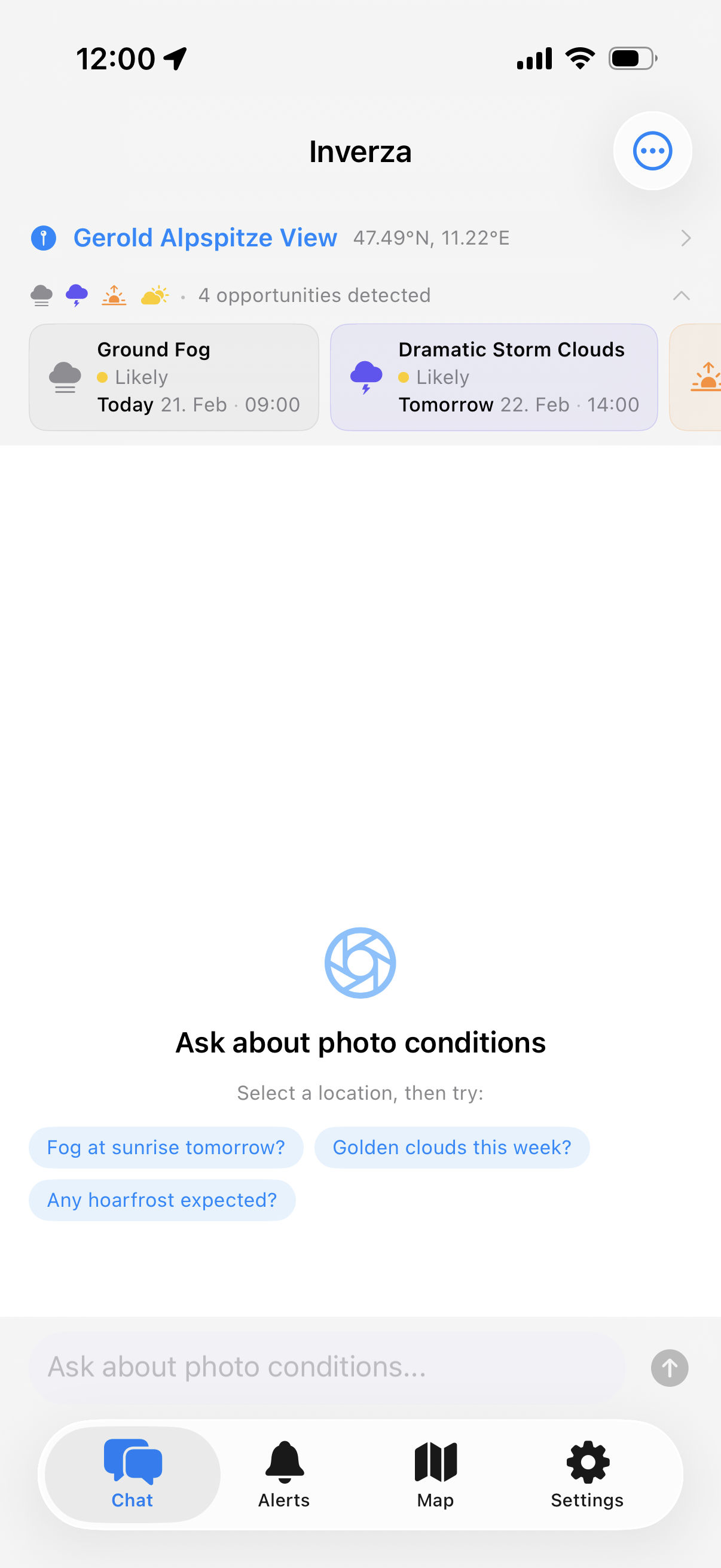Select the Gerold Alpspitze View location link

[x=205, y=238]
